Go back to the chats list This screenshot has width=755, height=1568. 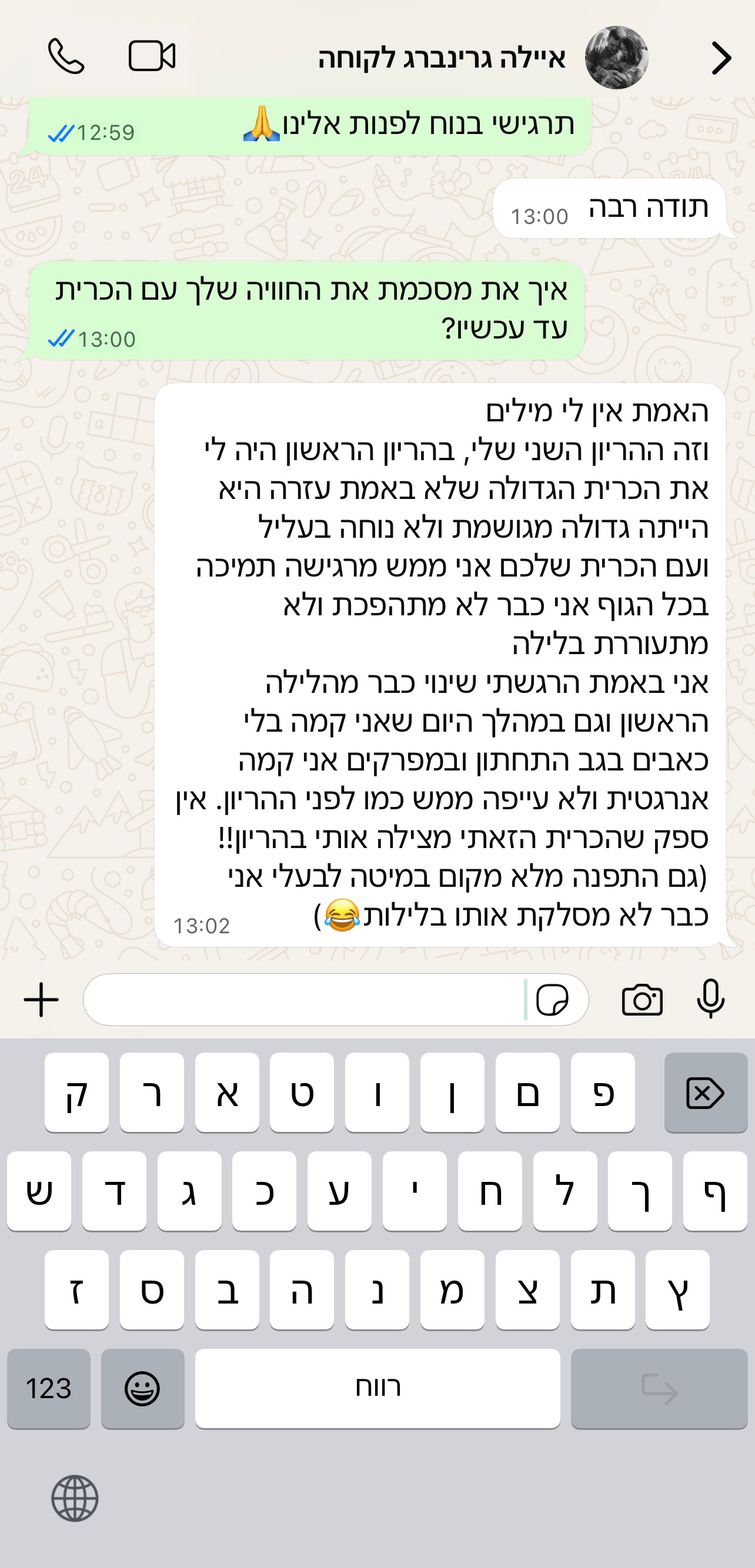[x=721, y=58]
